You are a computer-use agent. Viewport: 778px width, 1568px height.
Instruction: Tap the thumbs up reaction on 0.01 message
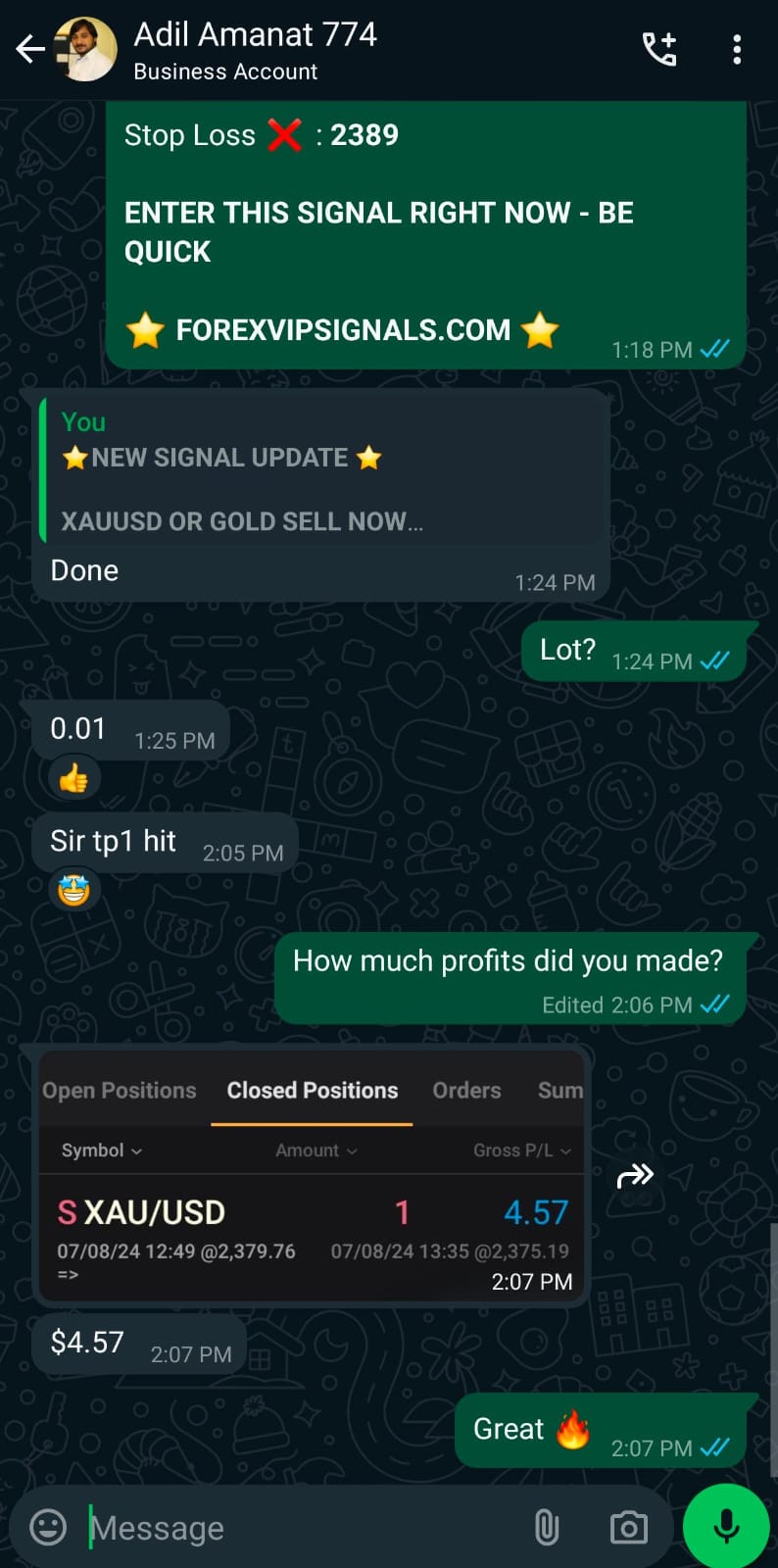(73, 776)
